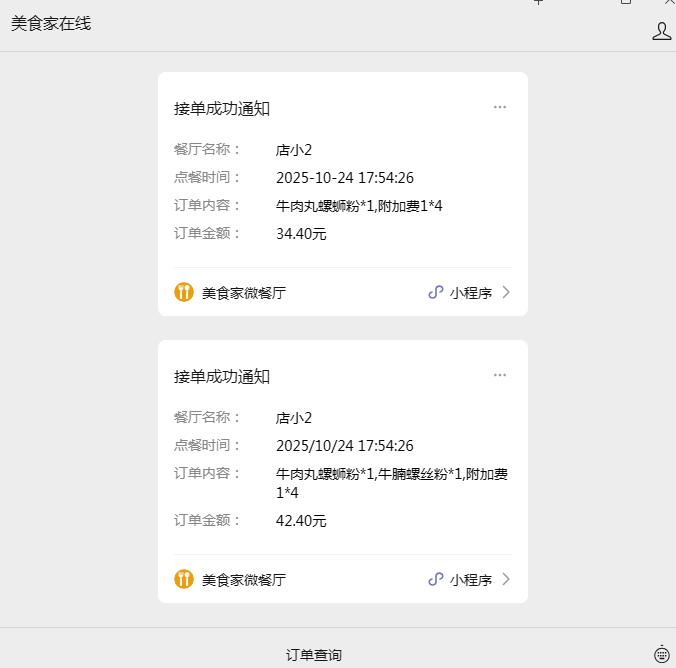The width and height of the screenshot is (676, 668).
Task: Tap the 订单查询 menu button
Action: (314, 655)
